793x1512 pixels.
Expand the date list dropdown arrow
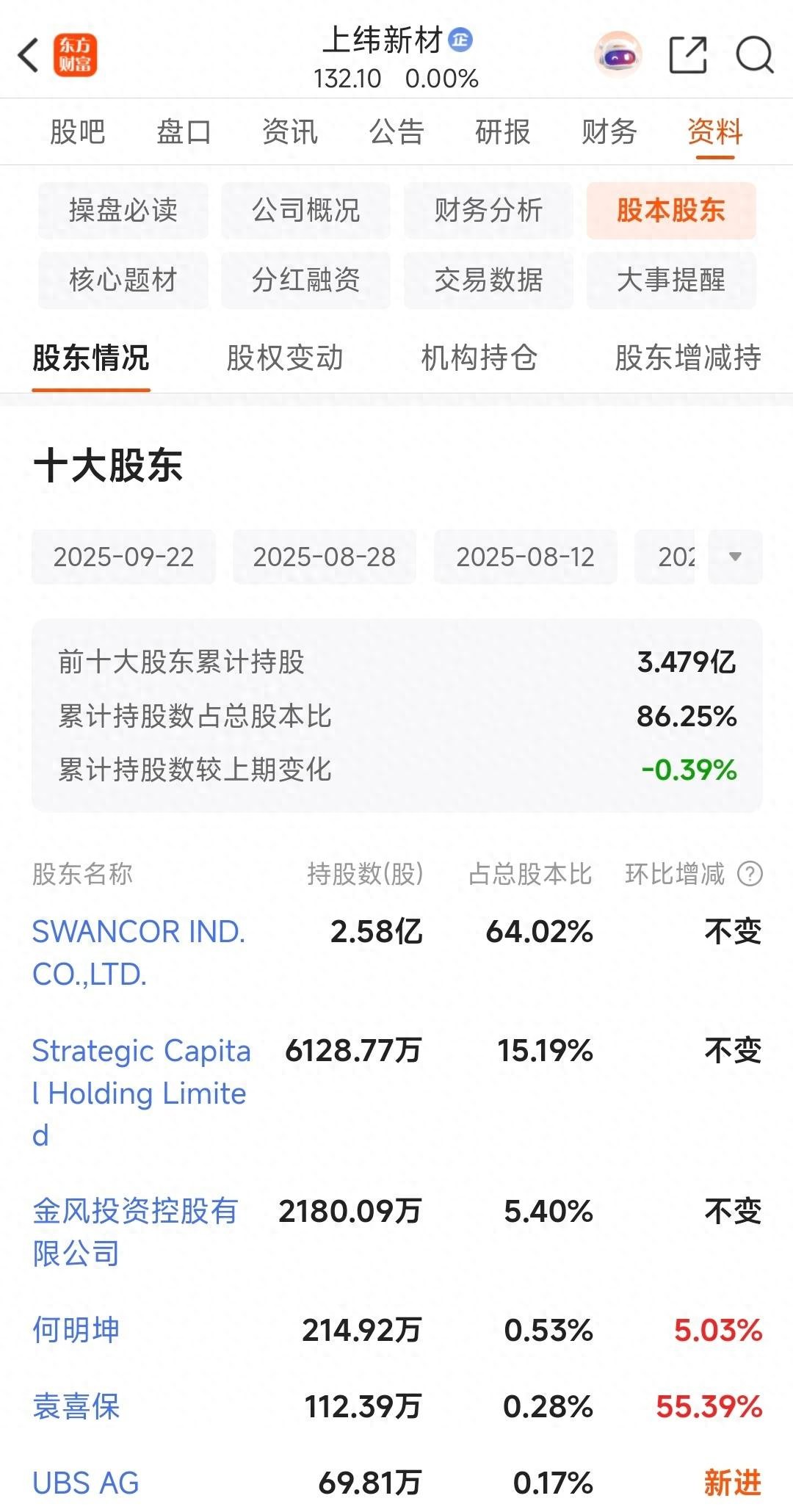pos(735,557)
